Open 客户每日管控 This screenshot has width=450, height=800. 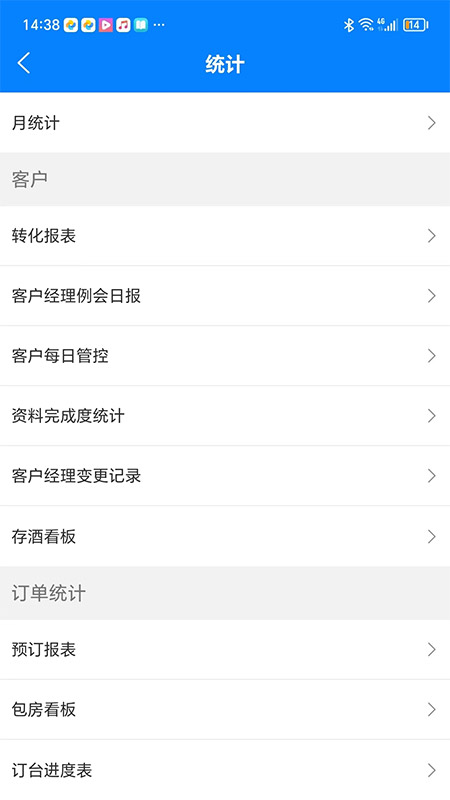tap(225, 356)
